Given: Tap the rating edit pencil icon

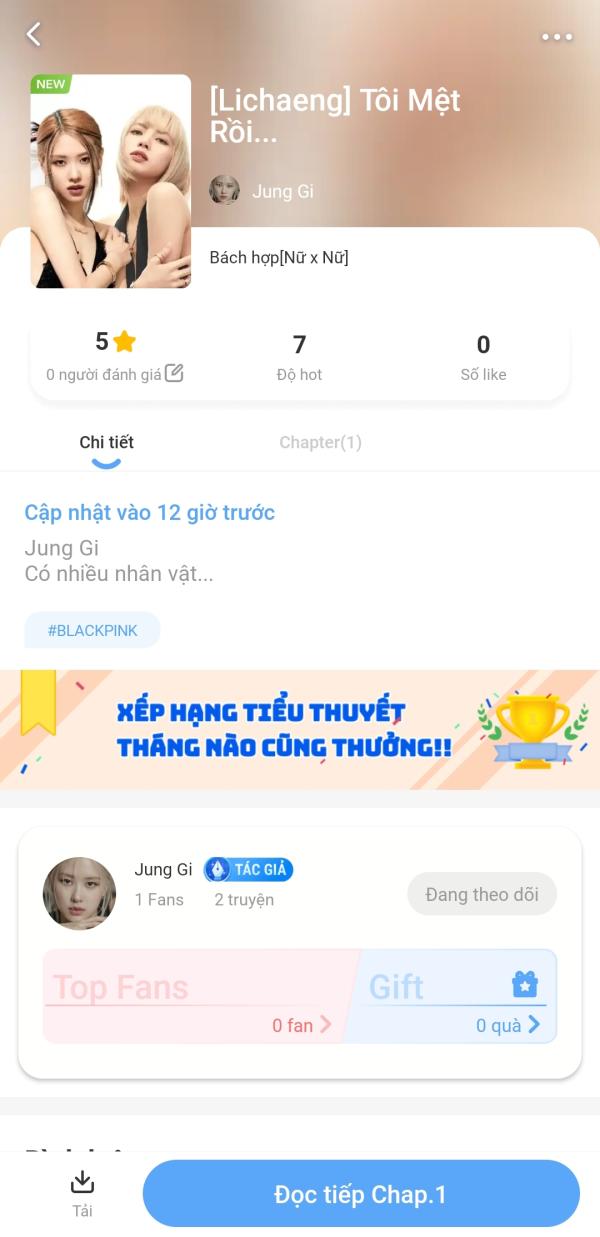Looking at the screenshot, I should click(x=174, y=373).
